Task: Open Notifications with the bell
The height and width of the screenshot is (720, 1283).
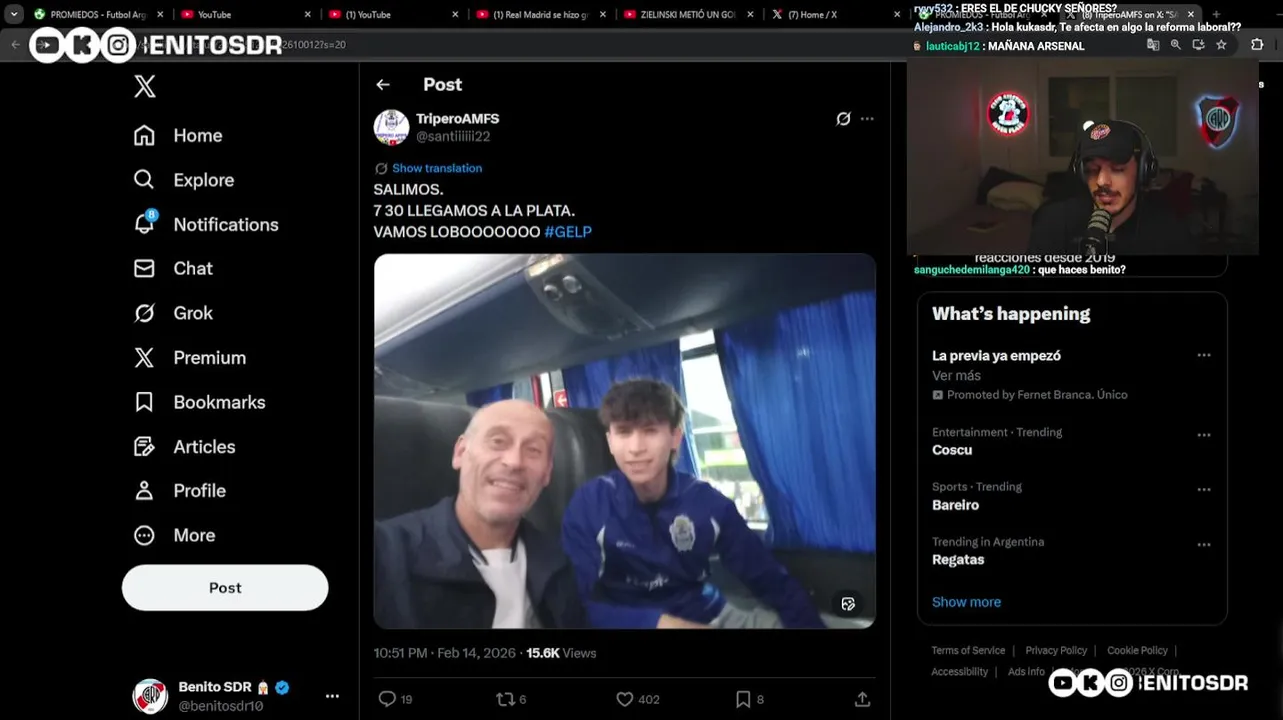Action: pos(145,224)
